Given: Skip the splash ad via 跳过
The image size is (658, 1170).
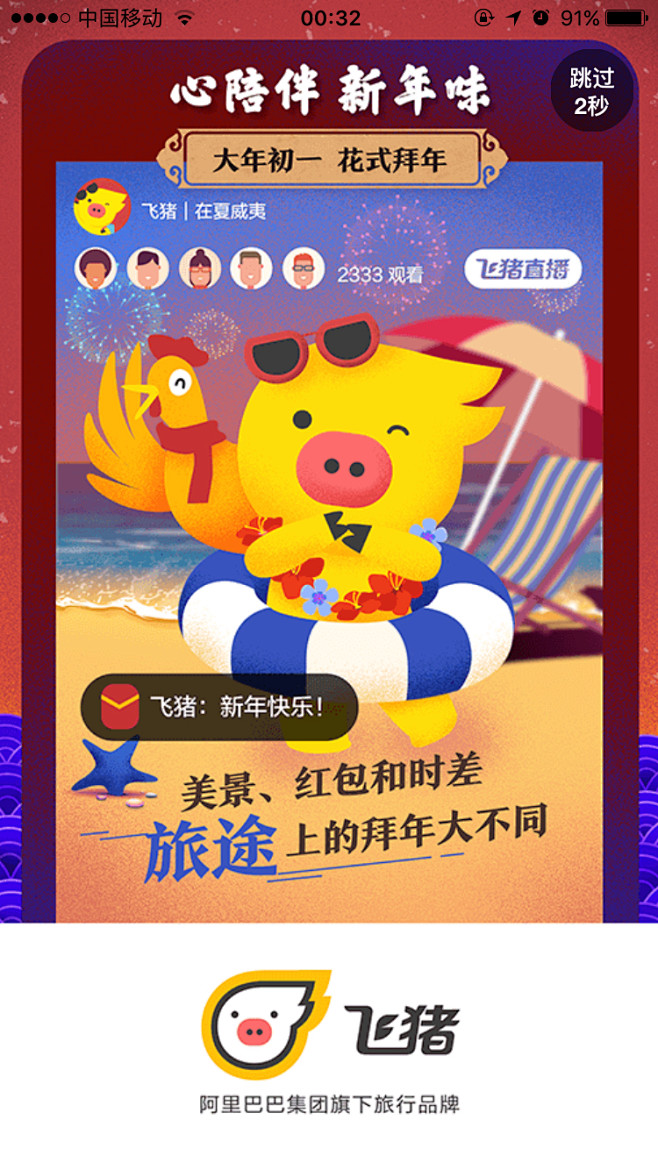Looking at the screenshot, I should pos(591,91).
